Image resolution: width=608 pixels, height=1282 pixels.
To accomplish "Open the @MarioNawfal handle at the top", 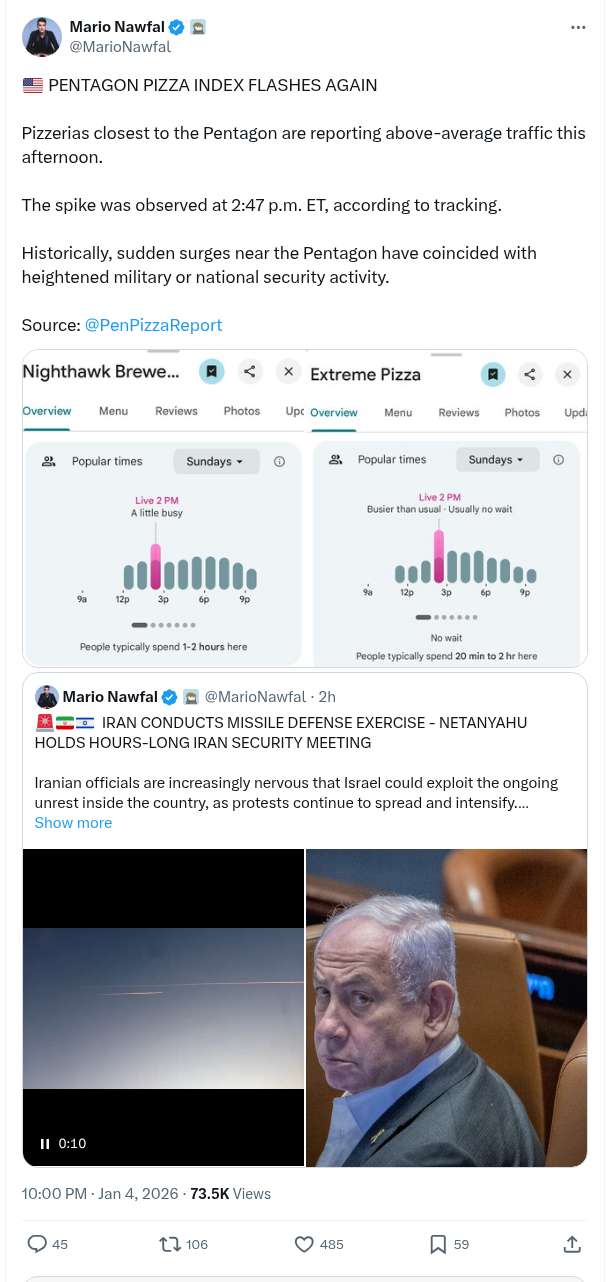I will pos(120,47).
